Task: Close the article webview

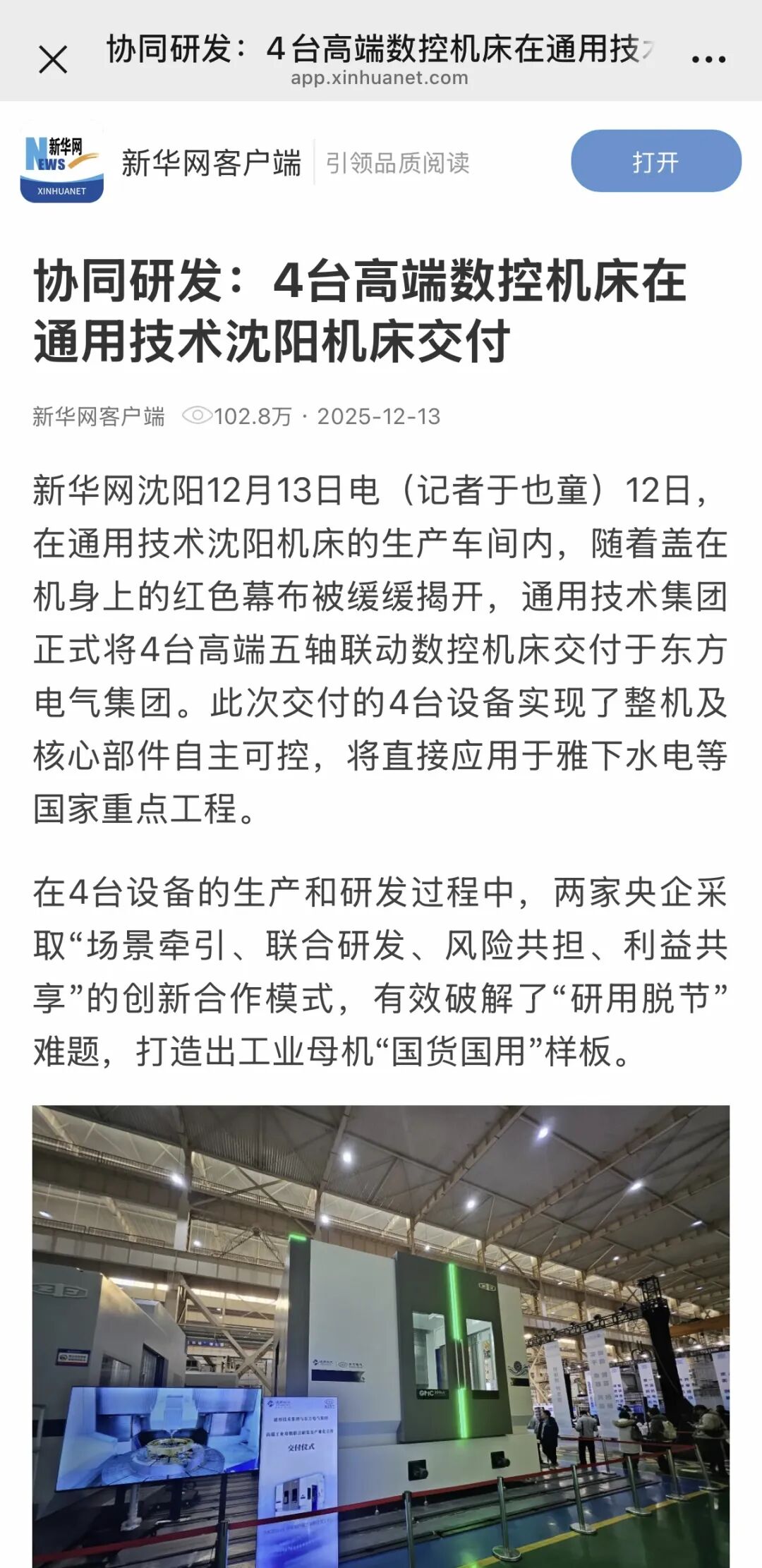Action: coord(53,59)
